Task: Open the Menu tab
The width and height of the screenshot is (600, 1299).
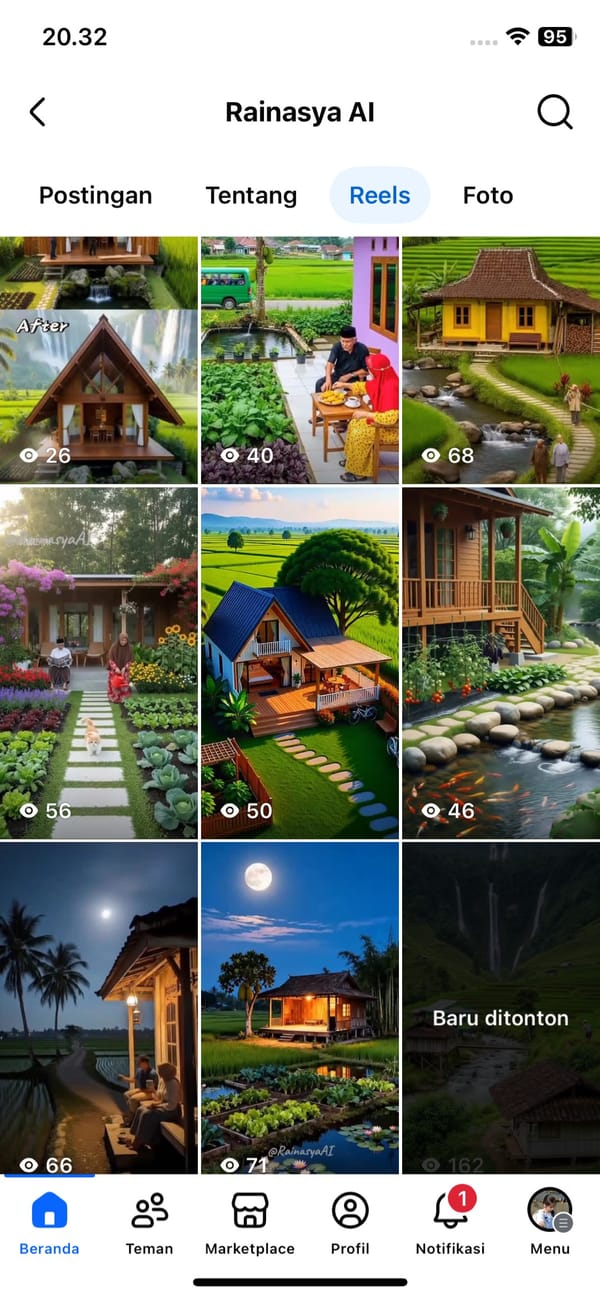Action: tap(549, 1221)
